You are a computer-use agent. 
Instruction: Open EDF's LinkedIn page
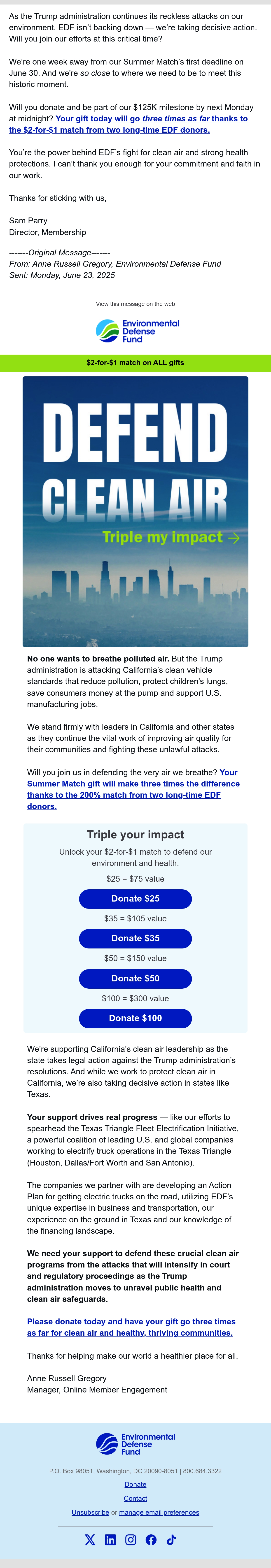(110, 1540)
